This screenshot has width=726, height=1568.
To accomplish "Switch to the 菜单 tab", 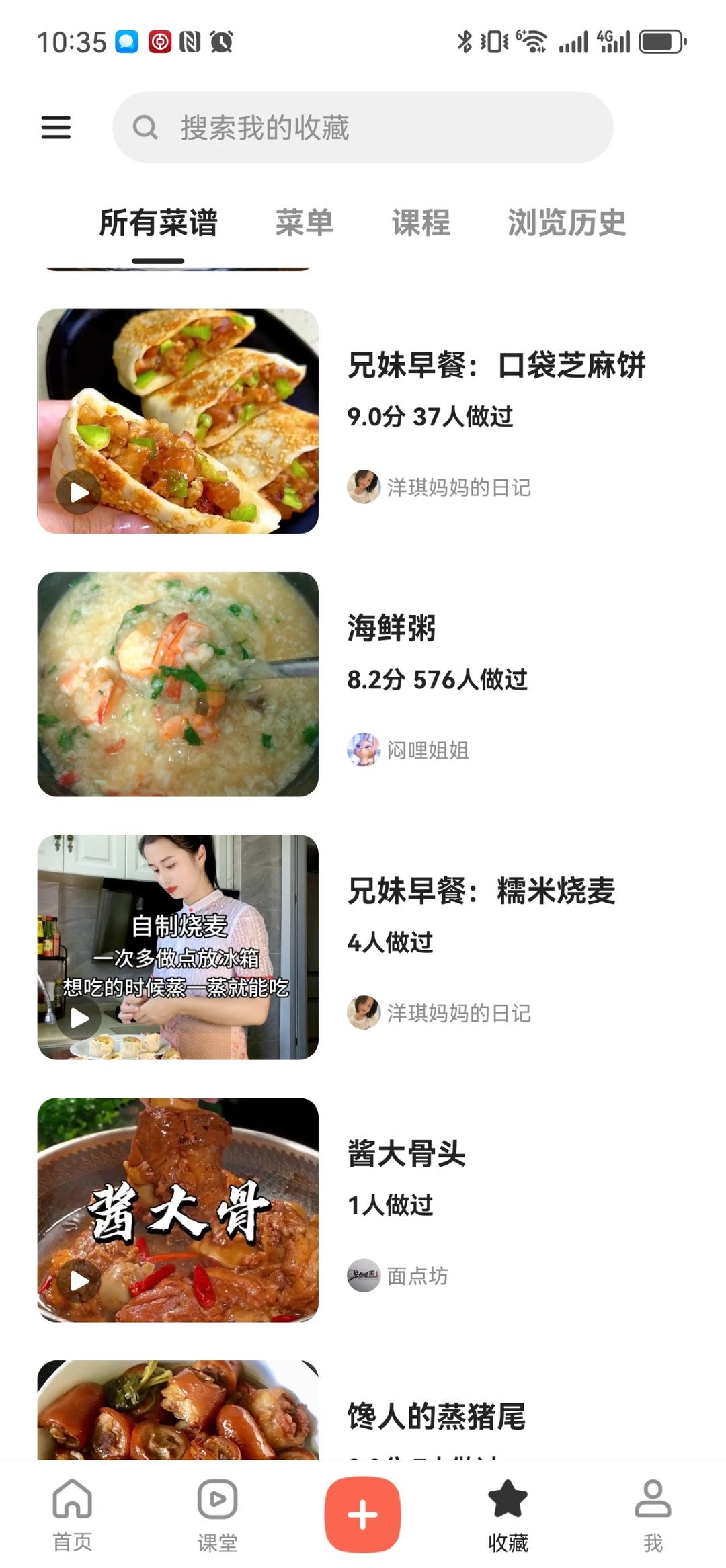I will point(305,223).
